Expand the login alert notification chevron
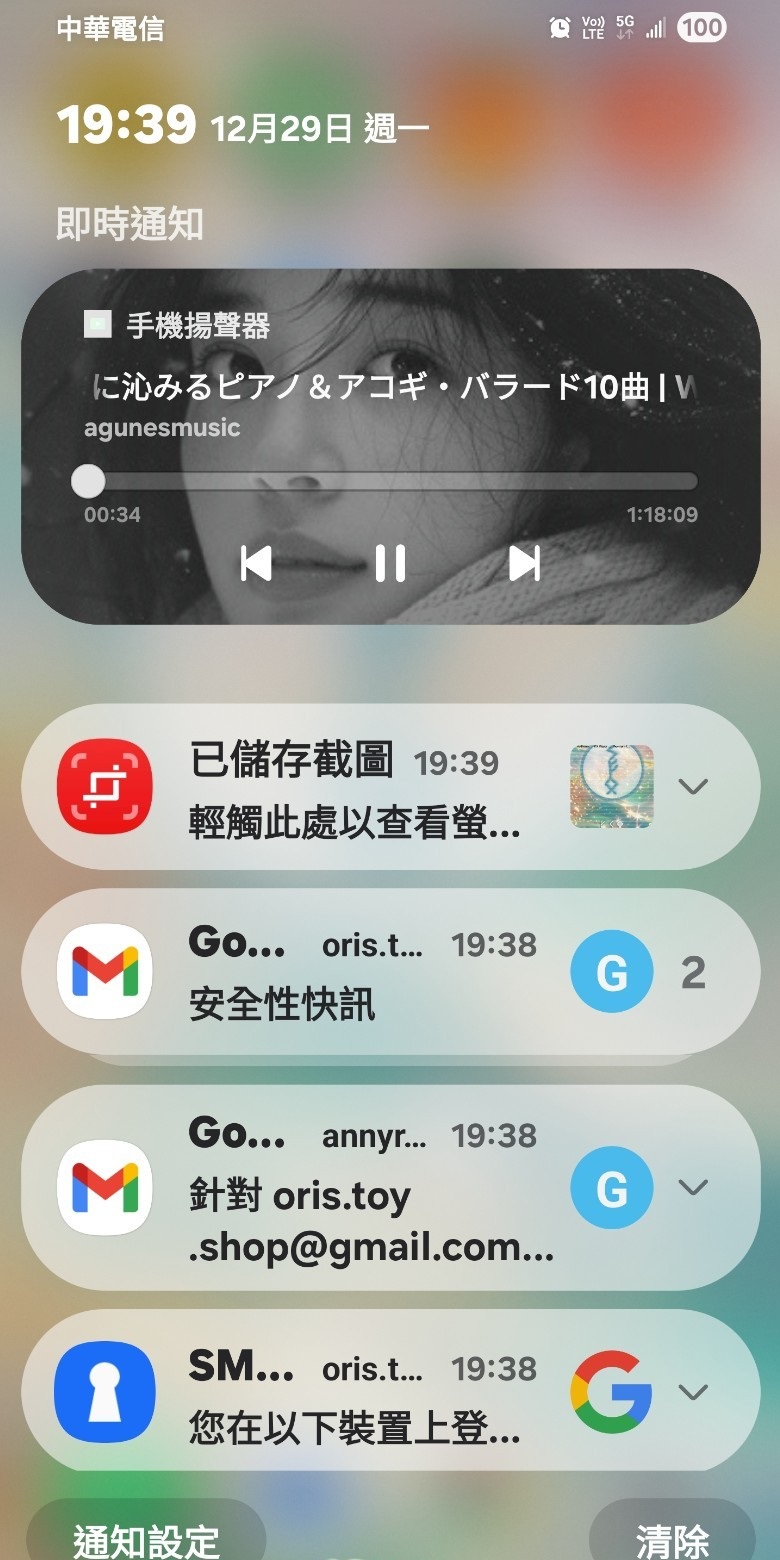This screenshot has width=780, height=1560. pos(693,1392)
